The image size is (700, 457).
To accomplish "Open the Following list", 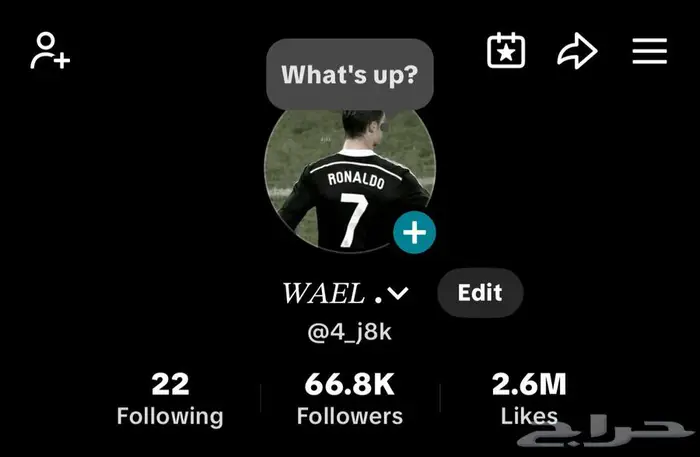I will point(170,400).
